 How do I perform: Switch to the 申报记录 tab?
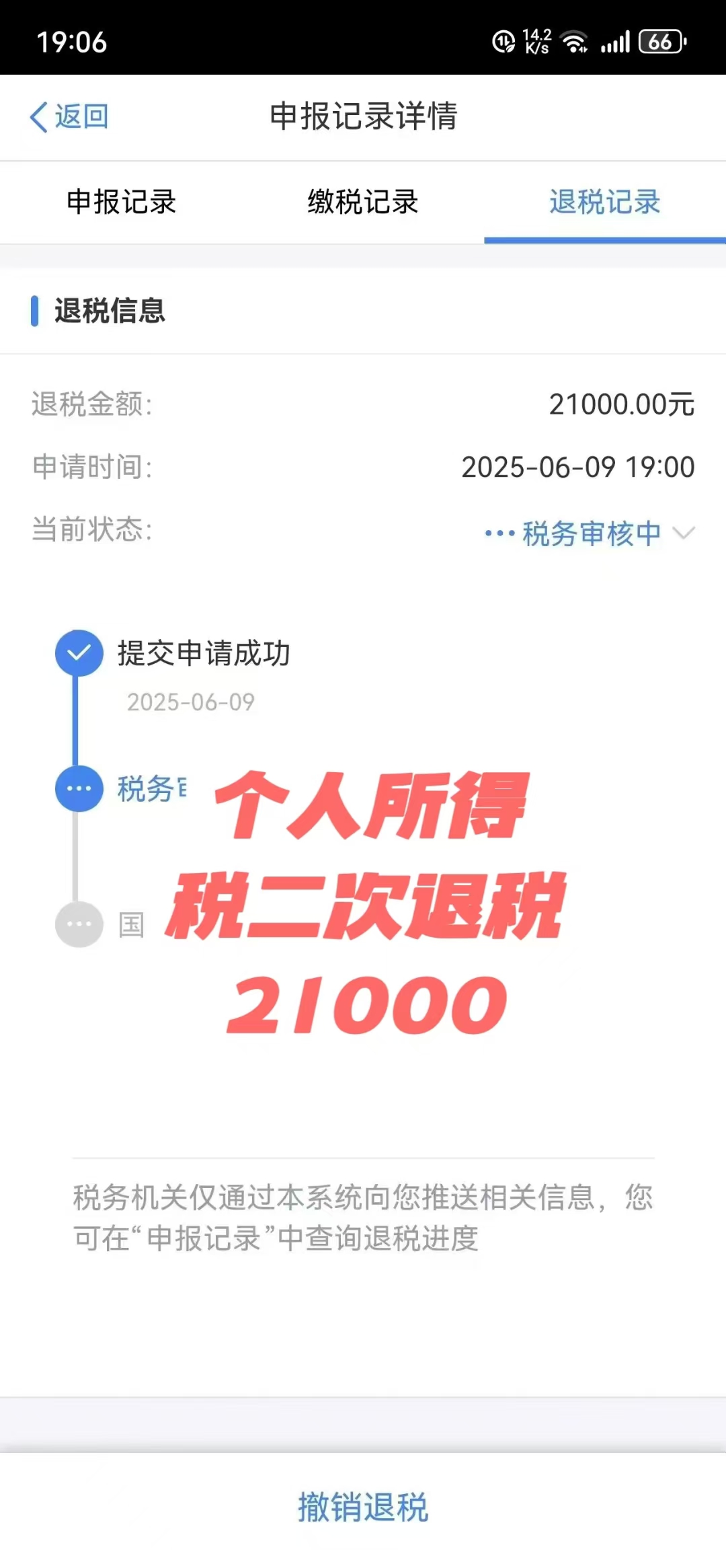click(122, 202)
